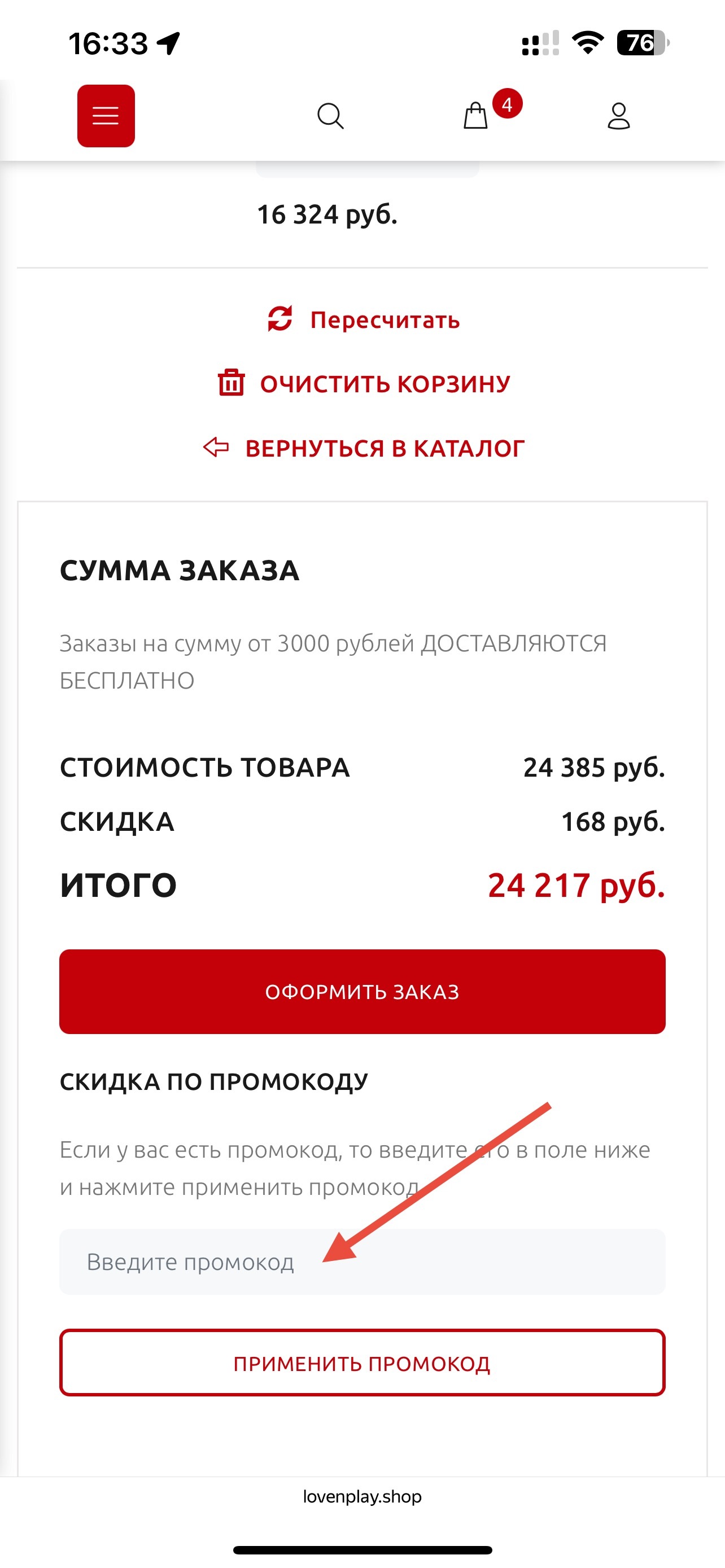Focus the Введите промокод field
The width and height of the screenshot is (725, 1568).
click(x=362, y=1262)
